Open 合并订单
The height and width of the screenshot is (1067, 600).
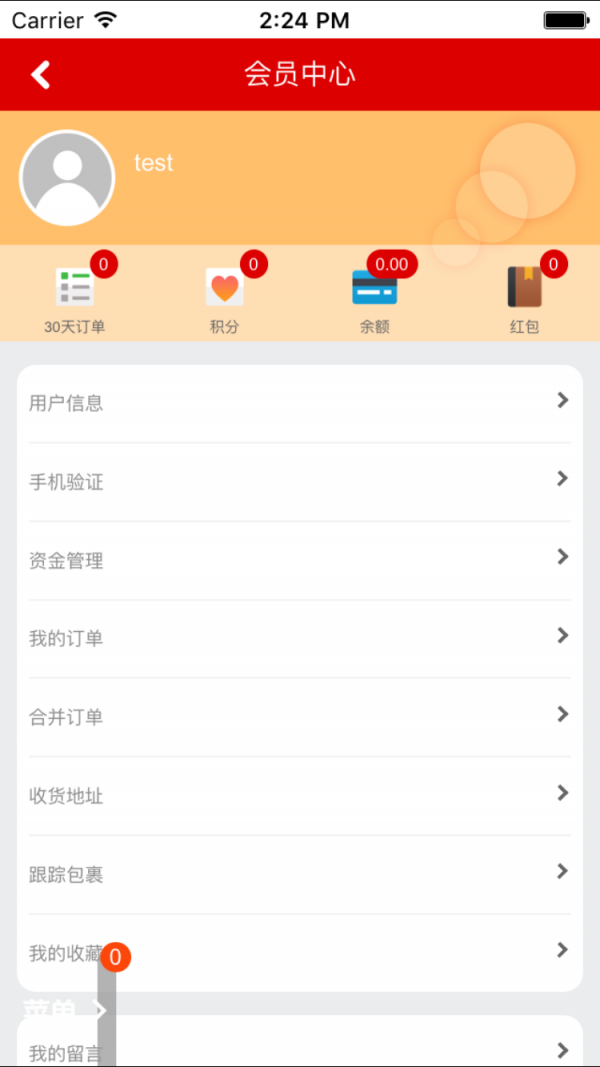[x=300, y=717]
